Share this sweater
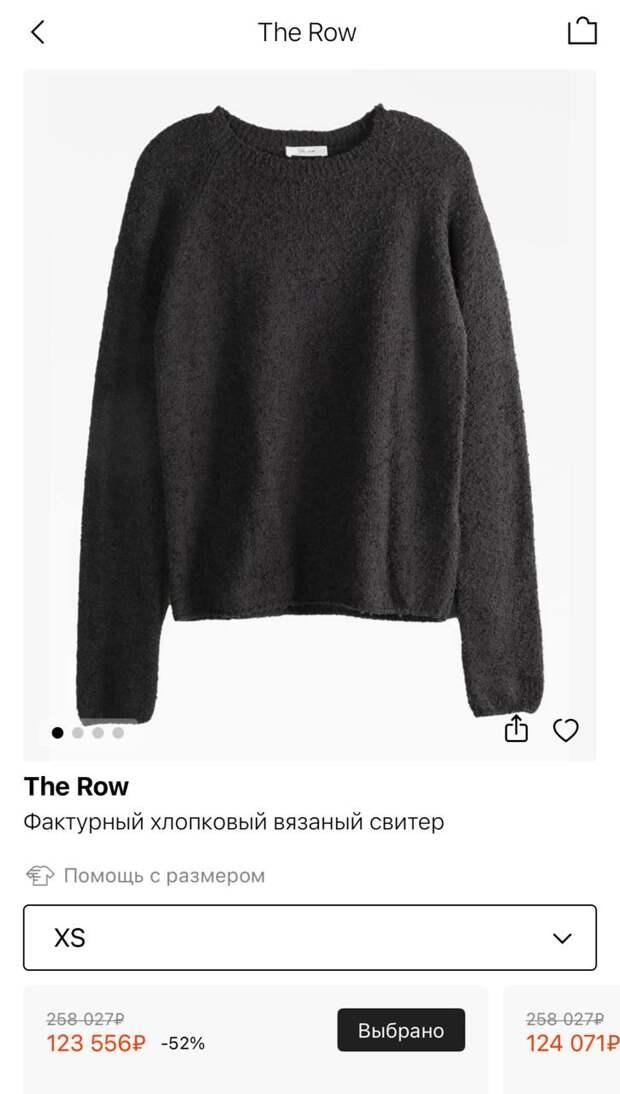Image resolution: width=620 pixels, height=1094 pixels. point(516,729)
